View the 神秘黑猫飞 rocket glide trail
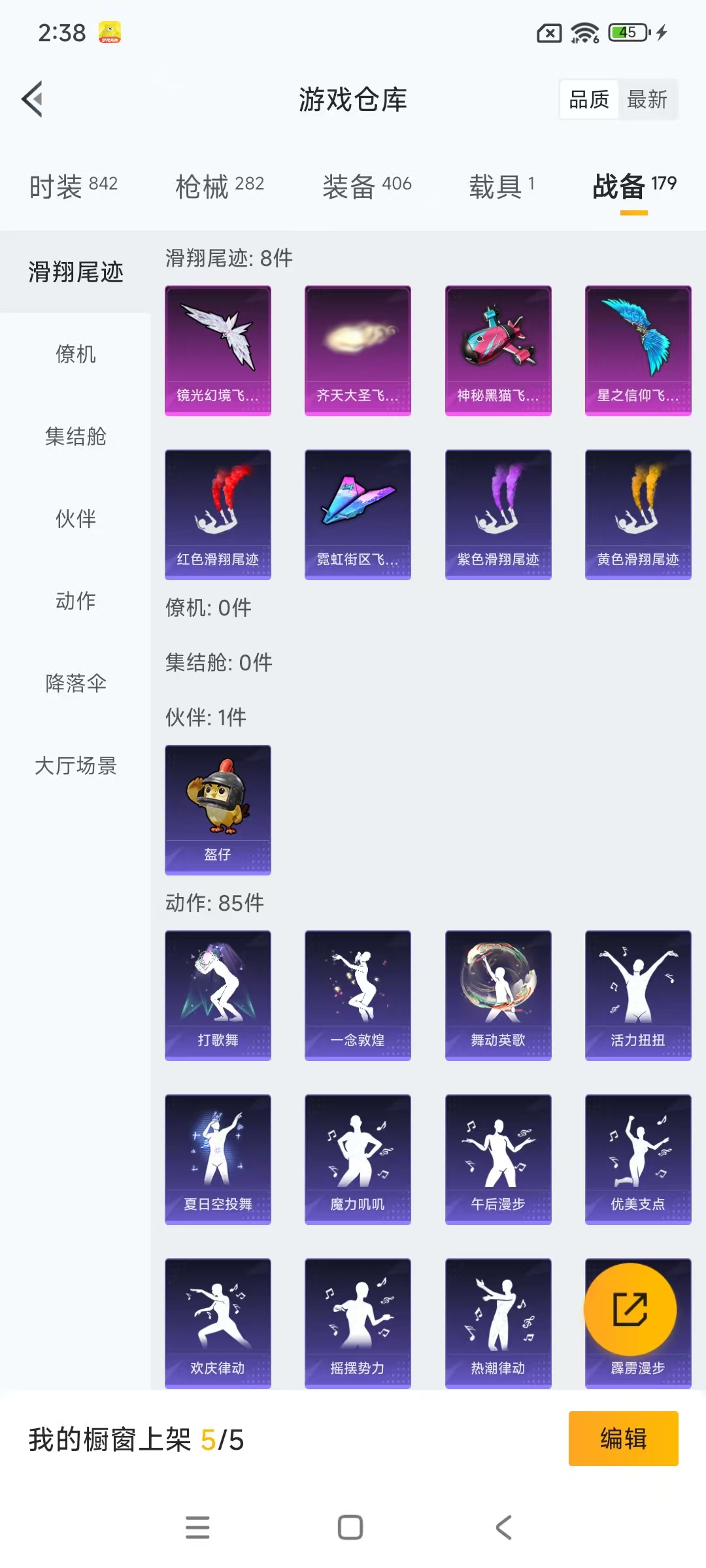The image size is (706, 1568). pyautogui.click(x=498, y=350)
